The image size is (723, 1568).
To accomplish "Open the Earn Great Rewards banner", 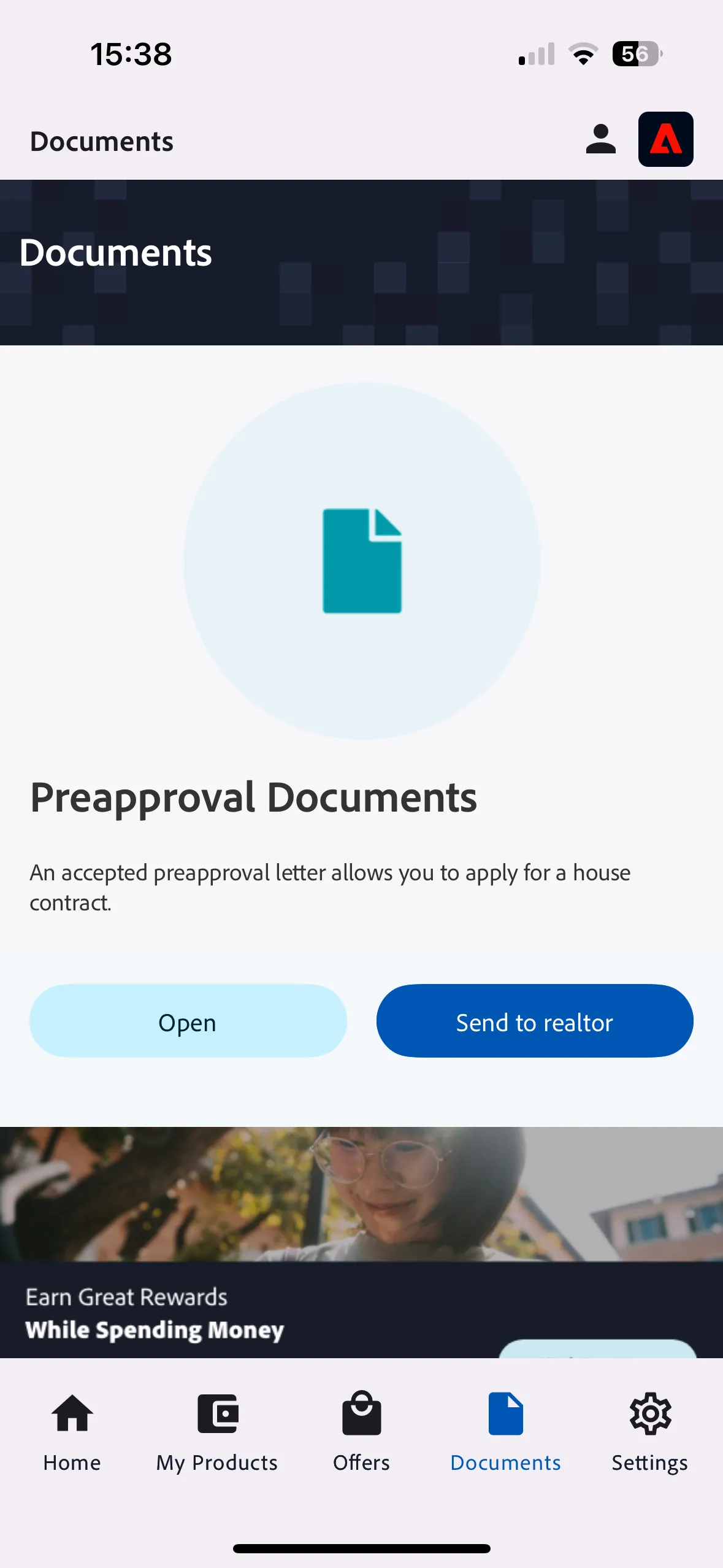I will pos(361,1242).
